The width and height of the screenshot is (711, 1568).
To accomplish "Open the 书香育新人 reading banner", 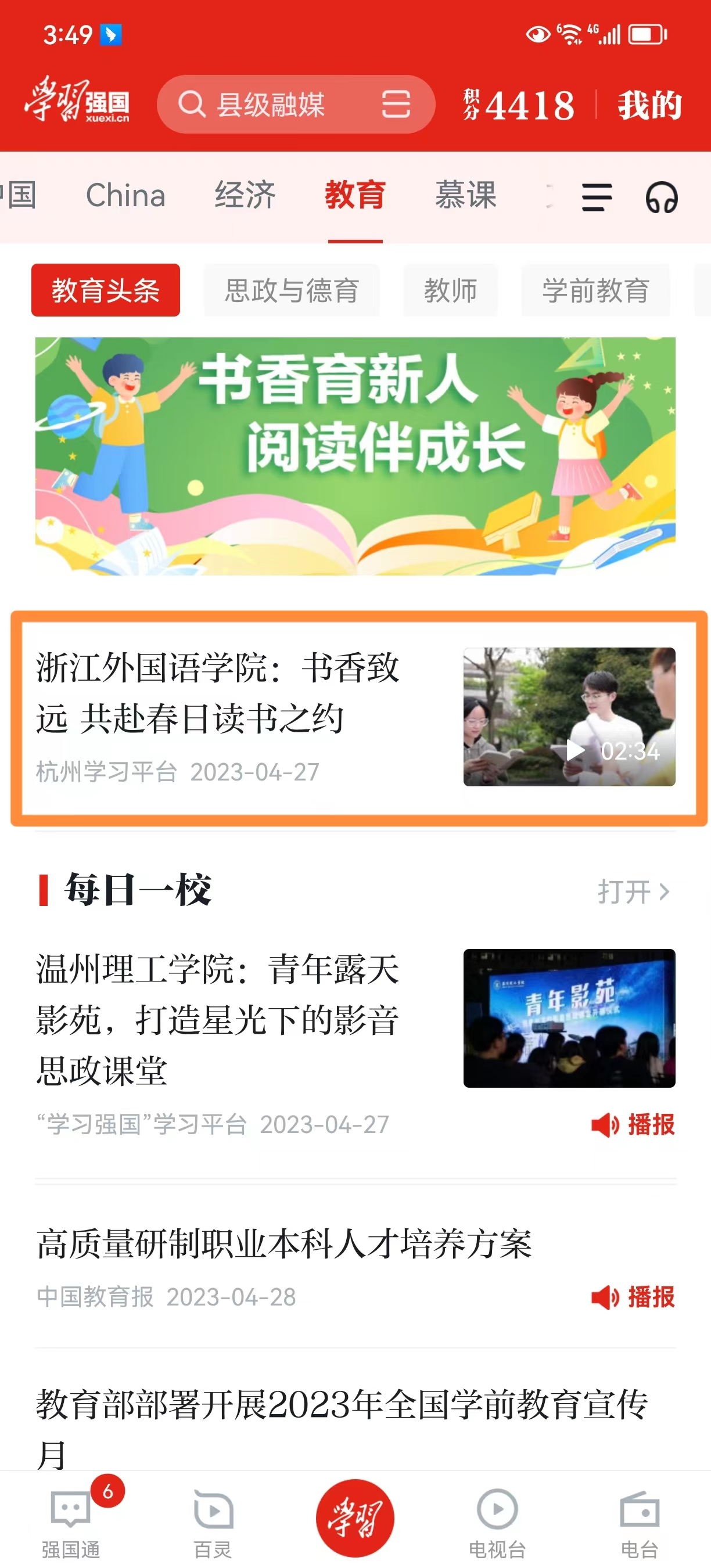I will 355,456.
